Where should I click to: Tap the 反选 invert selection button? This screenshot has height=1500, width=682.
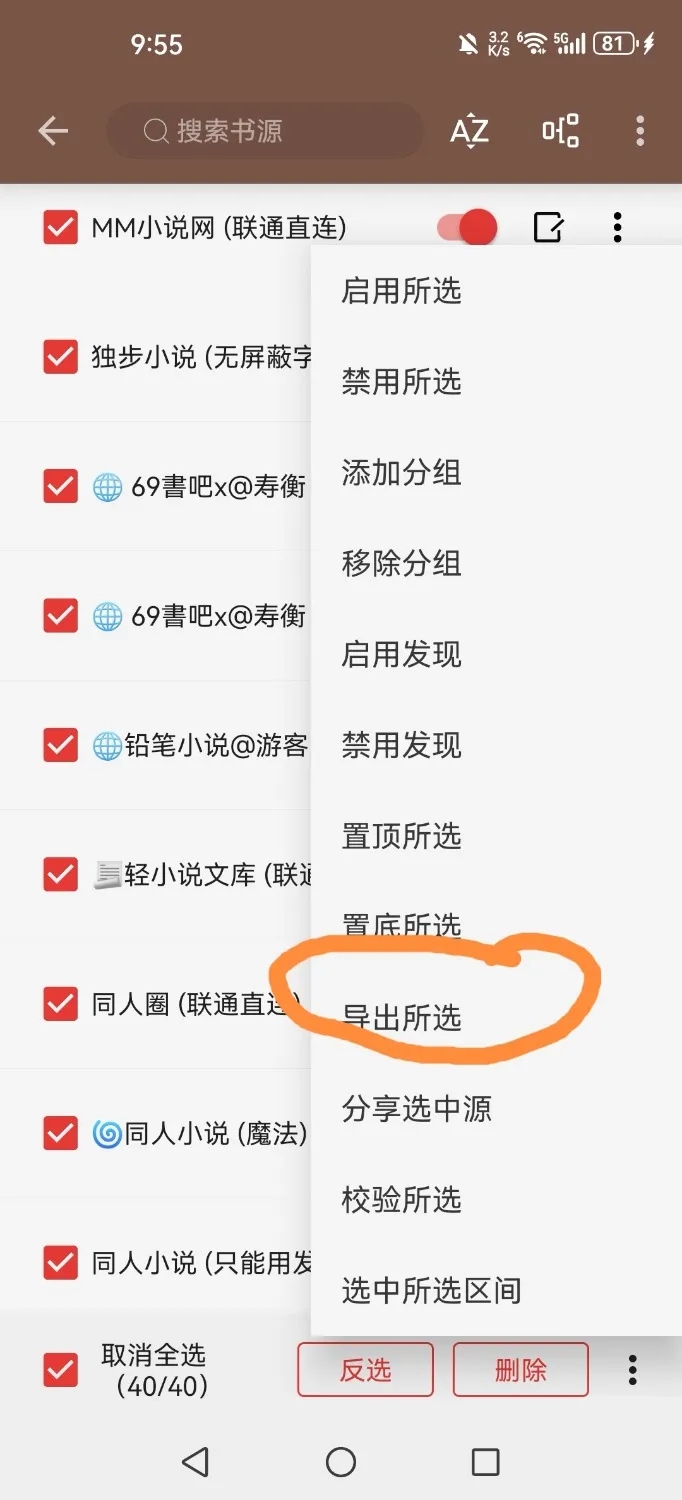365,1370
